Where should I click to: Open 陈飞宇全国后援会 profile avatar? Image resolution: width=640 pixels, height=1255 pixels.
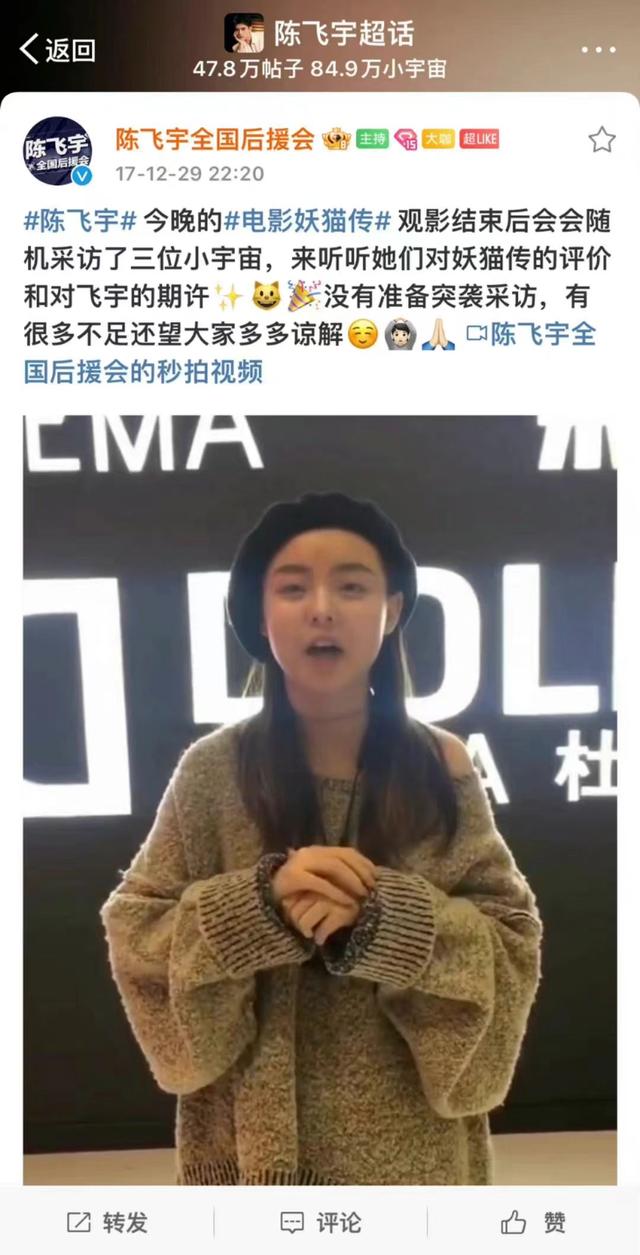pyautogui.click(x=58, y=152)
